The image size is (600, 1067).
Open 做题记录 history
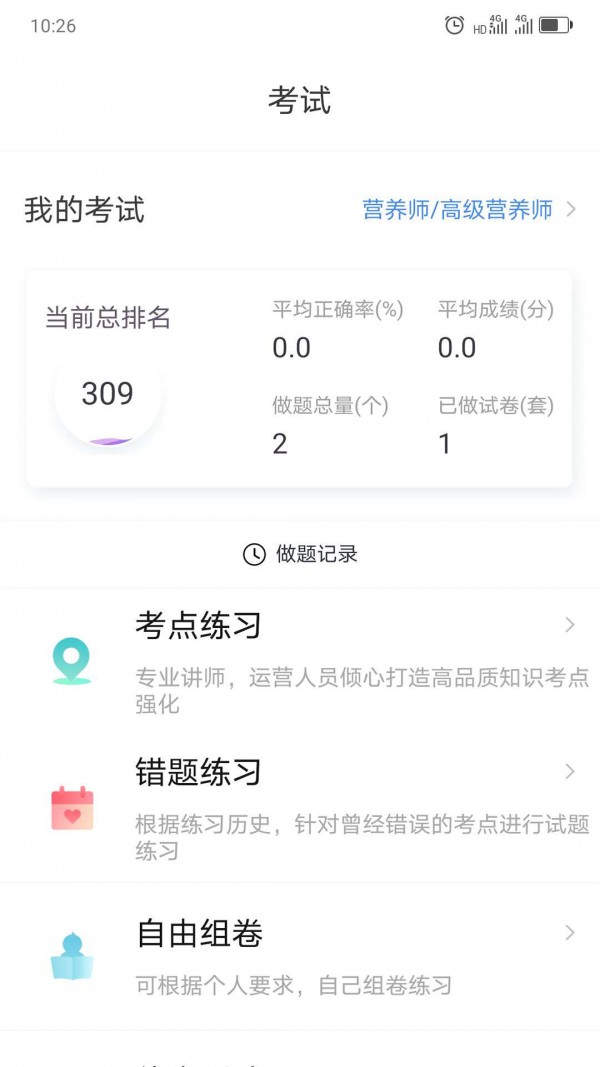(x=300, y=554)
